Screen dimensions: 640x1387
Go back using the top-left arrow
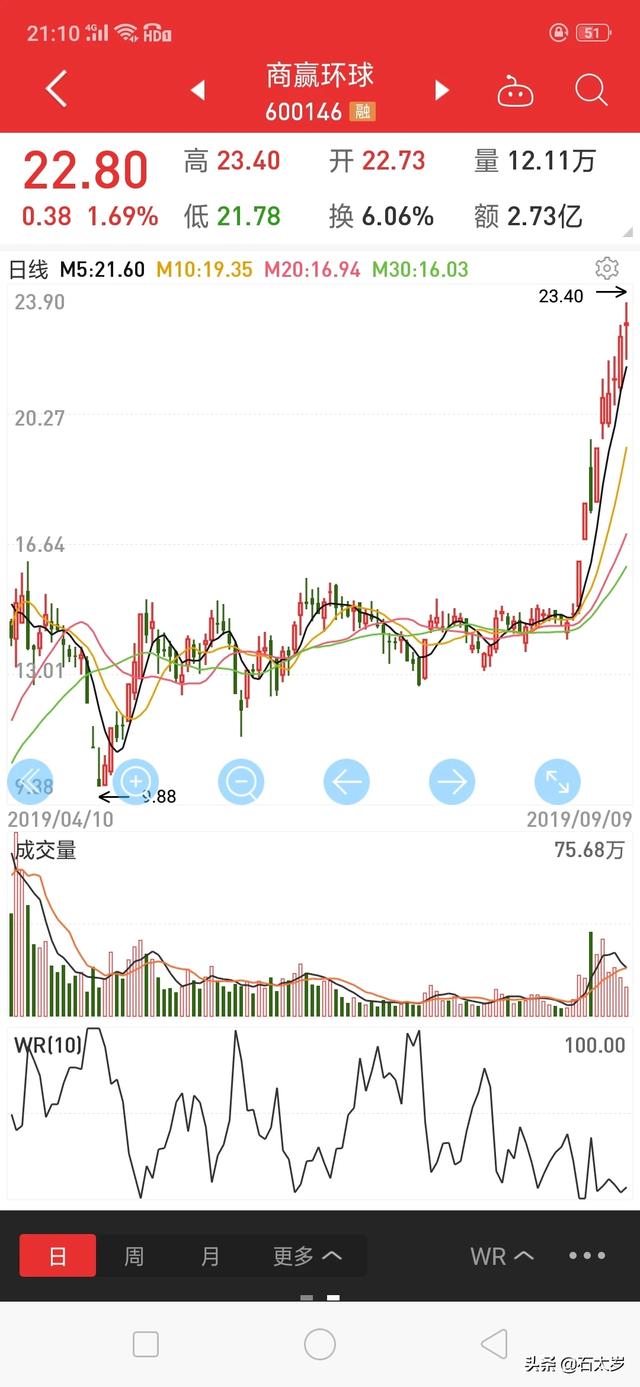coord(56,90)
